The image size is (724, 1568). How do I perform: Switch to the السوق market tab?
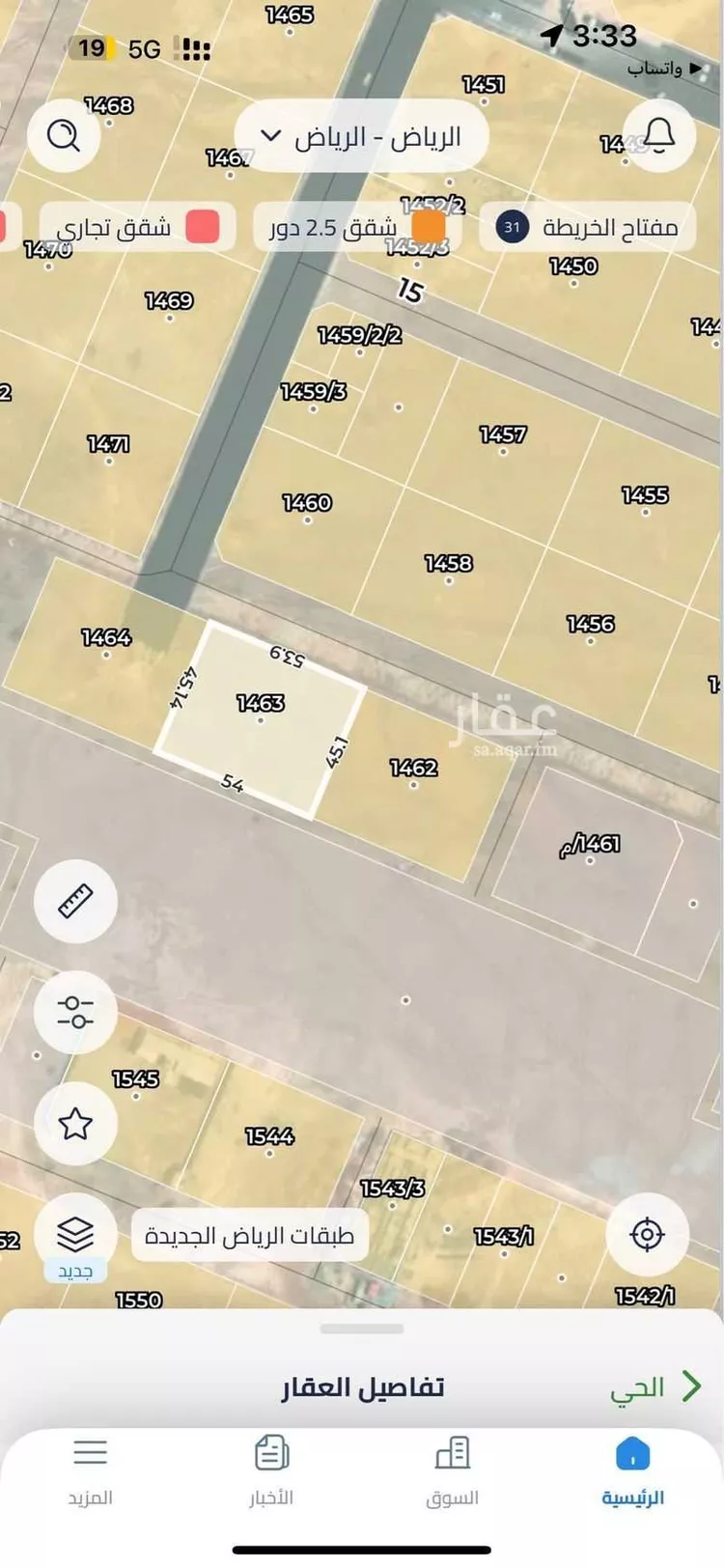tap(452, 1470)
